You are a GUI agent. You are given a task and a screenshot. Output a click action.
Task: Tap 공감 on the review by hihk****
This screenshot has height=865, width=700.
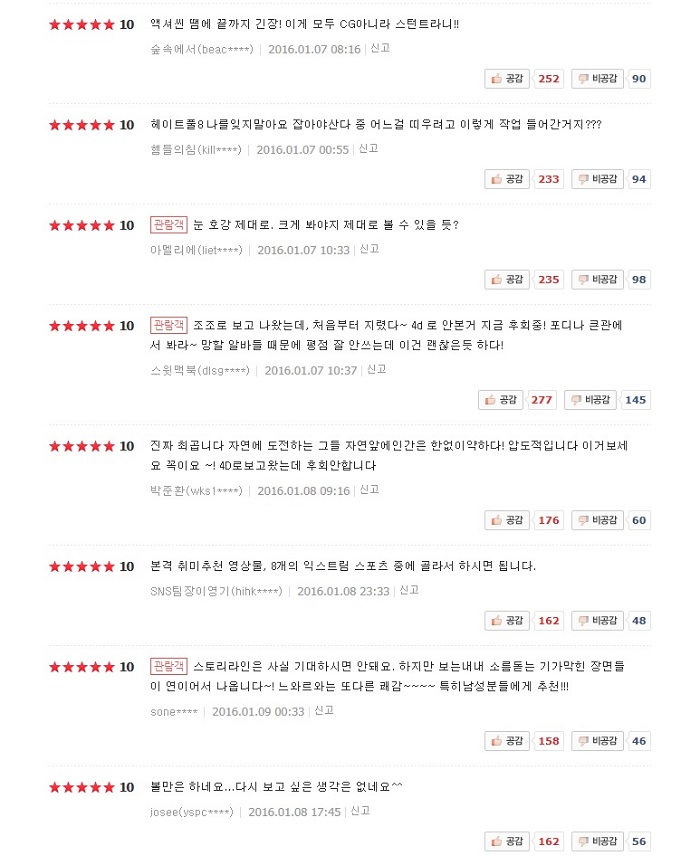pyautogui.click(x=508, y=621)
